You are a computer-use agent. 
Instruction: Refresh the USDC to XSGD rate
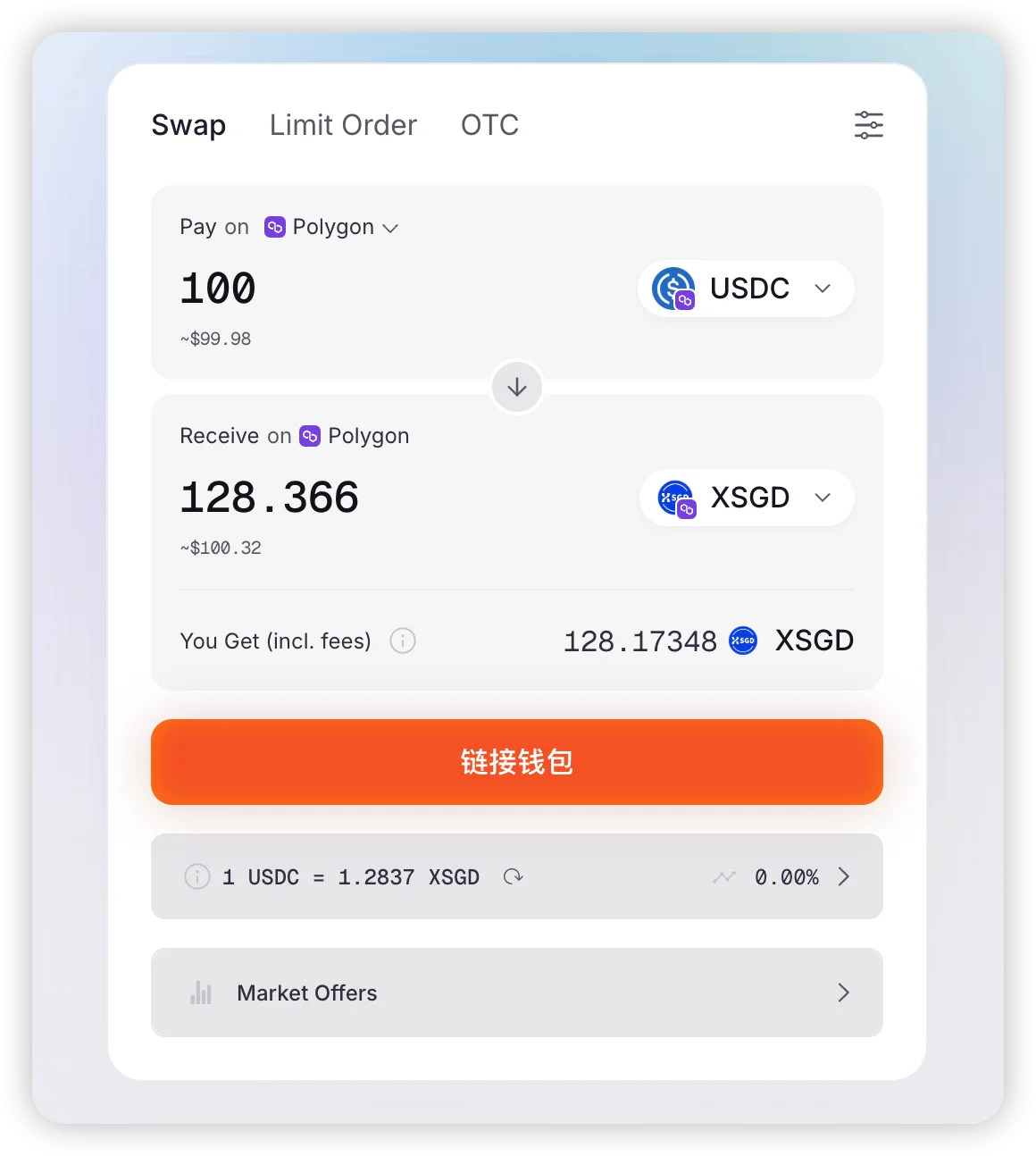tap(513, 876)
